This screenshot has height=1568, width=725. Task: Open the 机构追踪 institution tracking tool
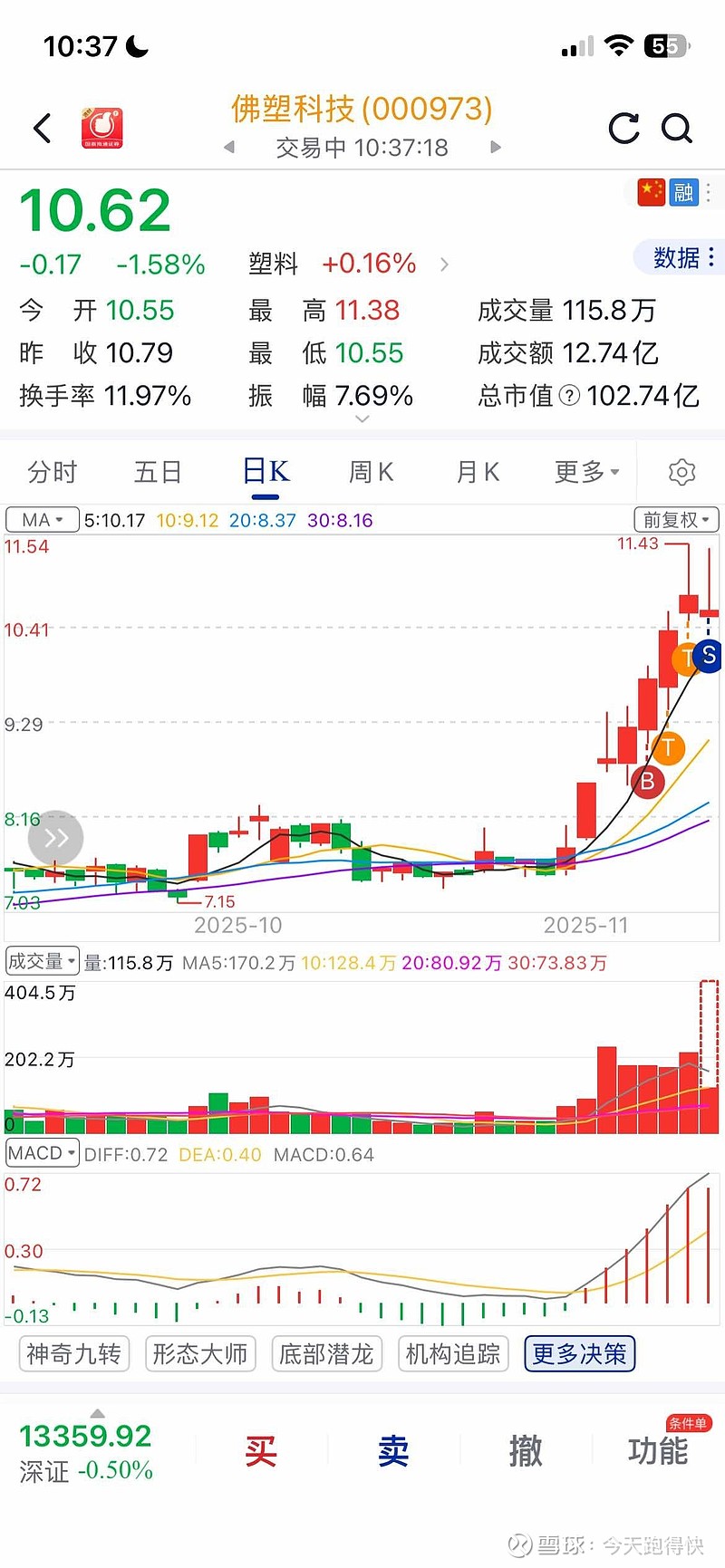click(x=453, y=1353)
